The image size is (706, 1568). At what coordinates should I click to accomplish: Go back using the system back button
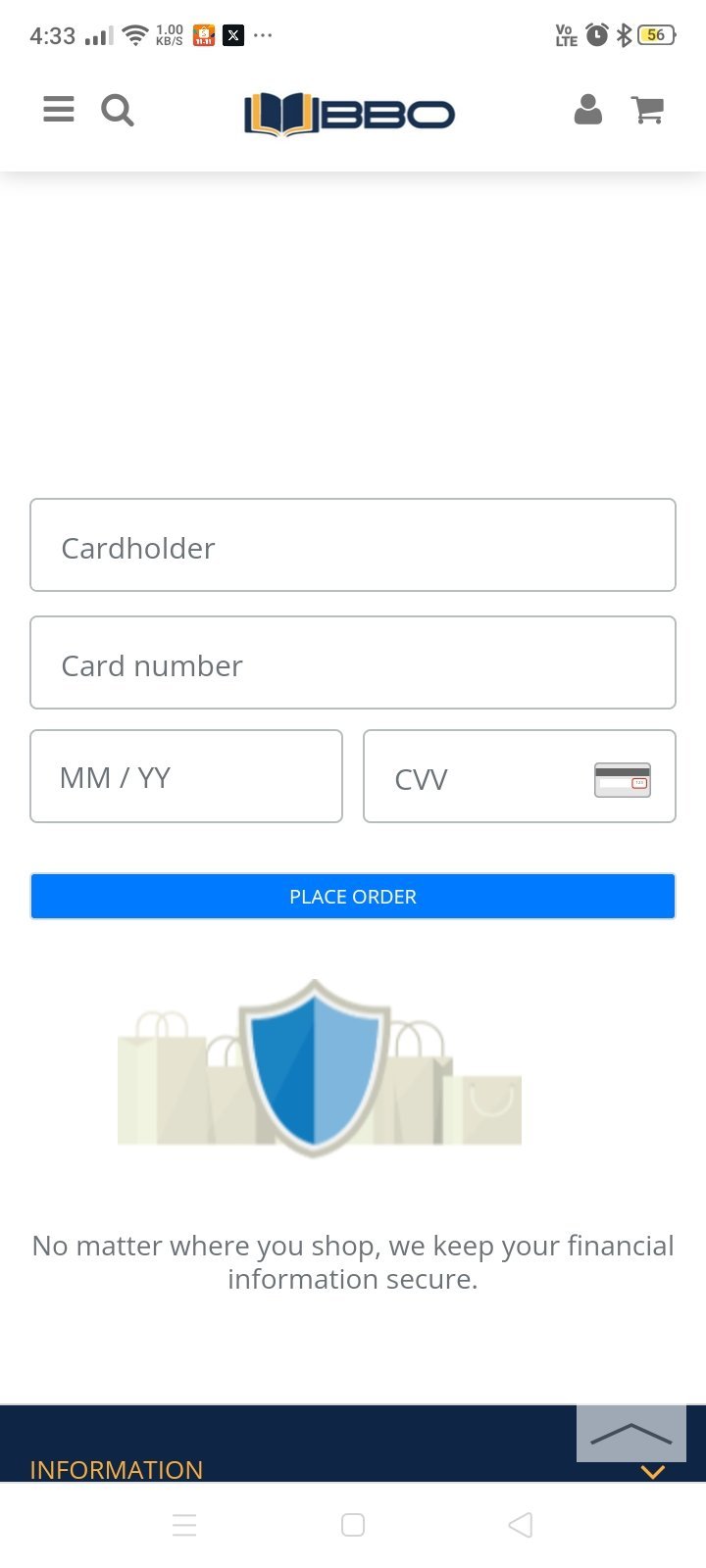click(x=521, y=1525)
